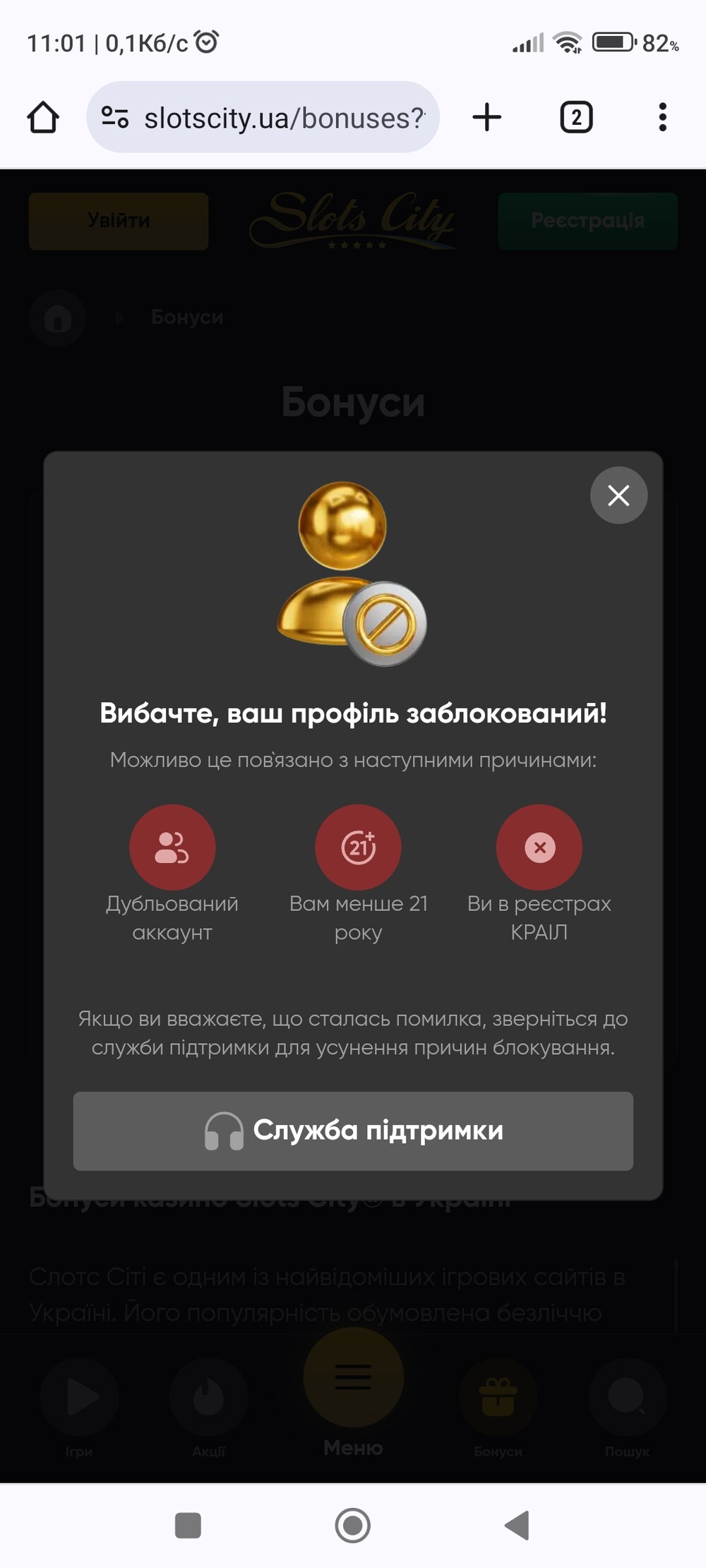This screenshot has height=1568, width=706.
Task: Open recent apps from navigation bar
Action: pyautogui.click(x=188, y=1525)
